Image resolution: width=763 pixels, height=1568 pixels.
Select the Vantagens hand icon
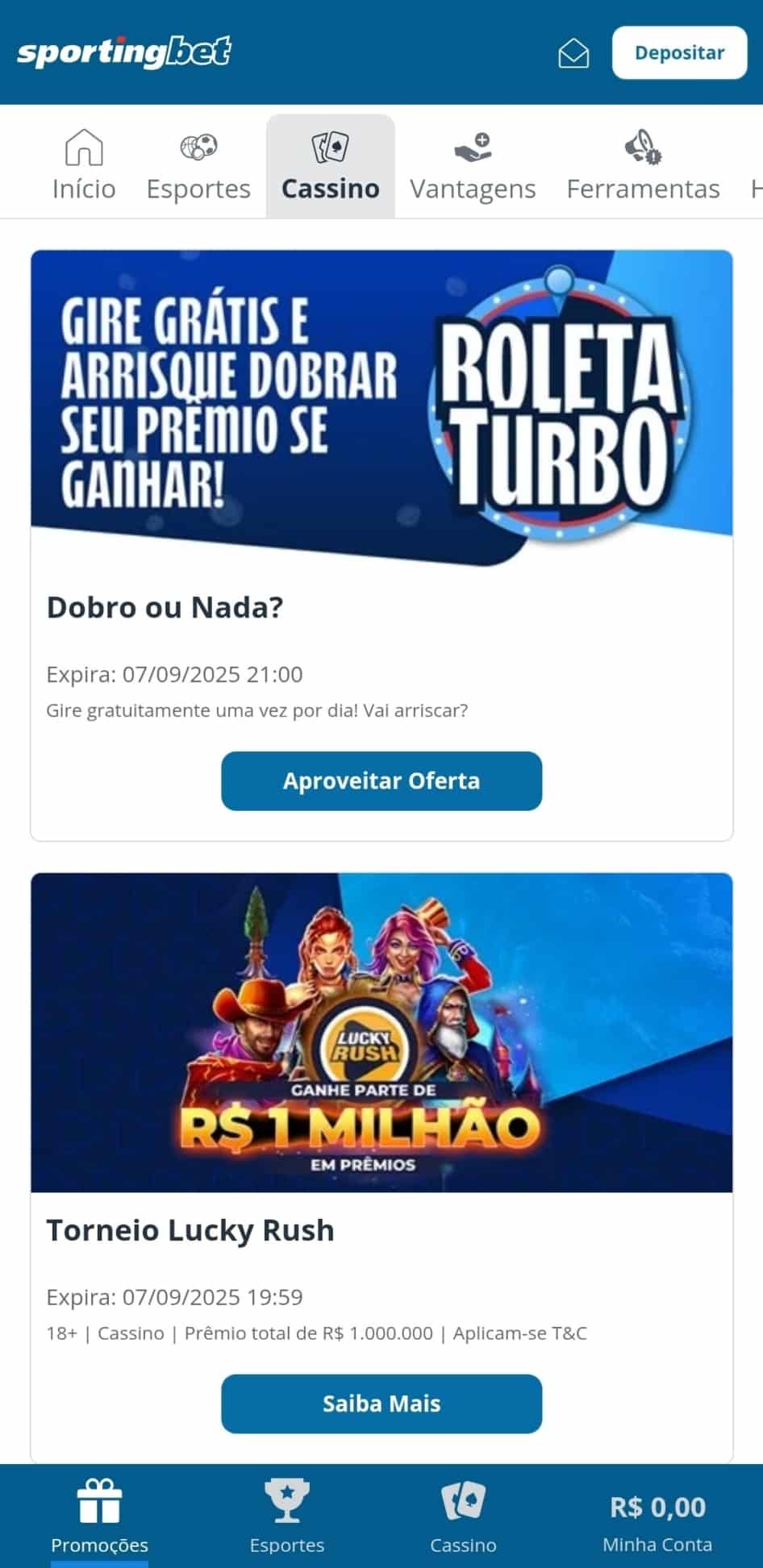pos(473,148)
